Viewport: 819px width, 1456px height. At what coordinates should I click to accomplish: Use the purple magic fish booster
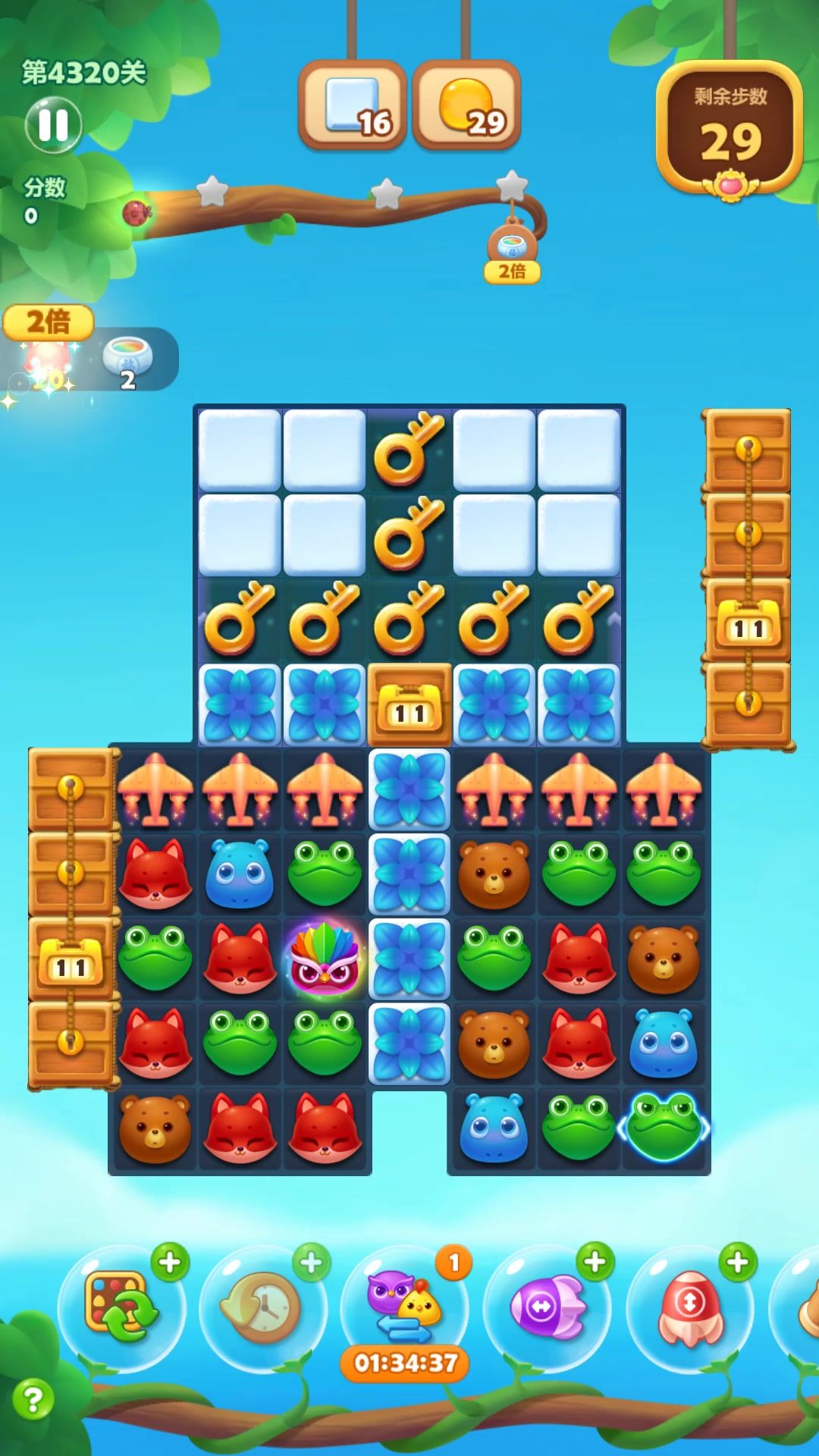(546, 1307)
